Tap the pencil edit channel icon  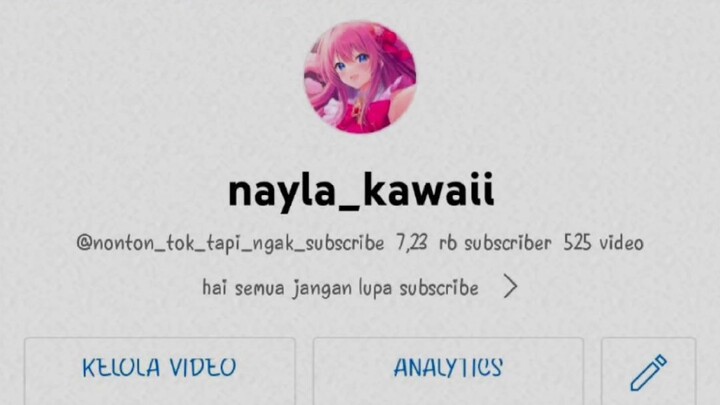coord(648,372)
